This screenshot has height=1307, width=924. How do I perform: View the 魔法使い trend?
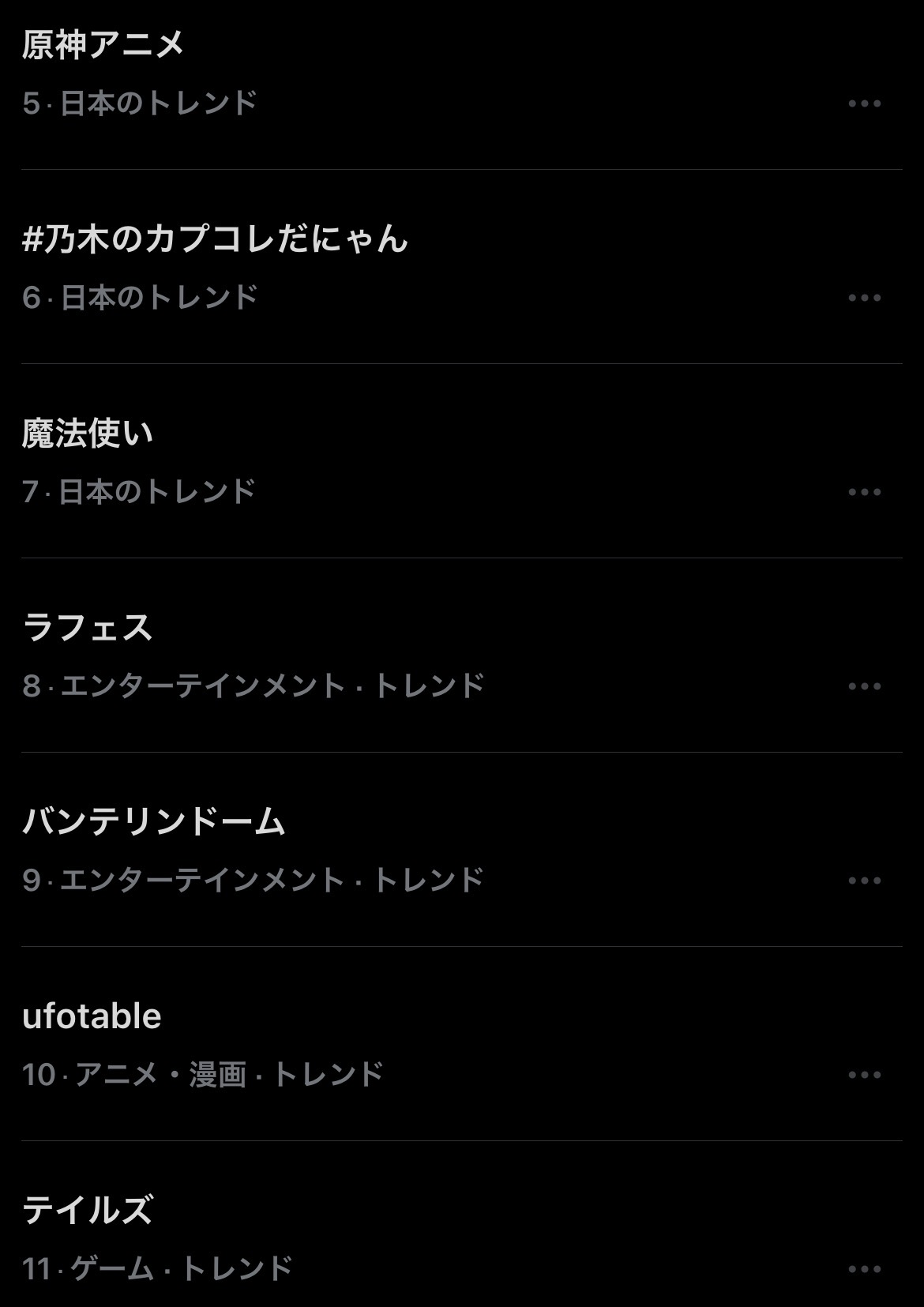[x=88, y=434]
